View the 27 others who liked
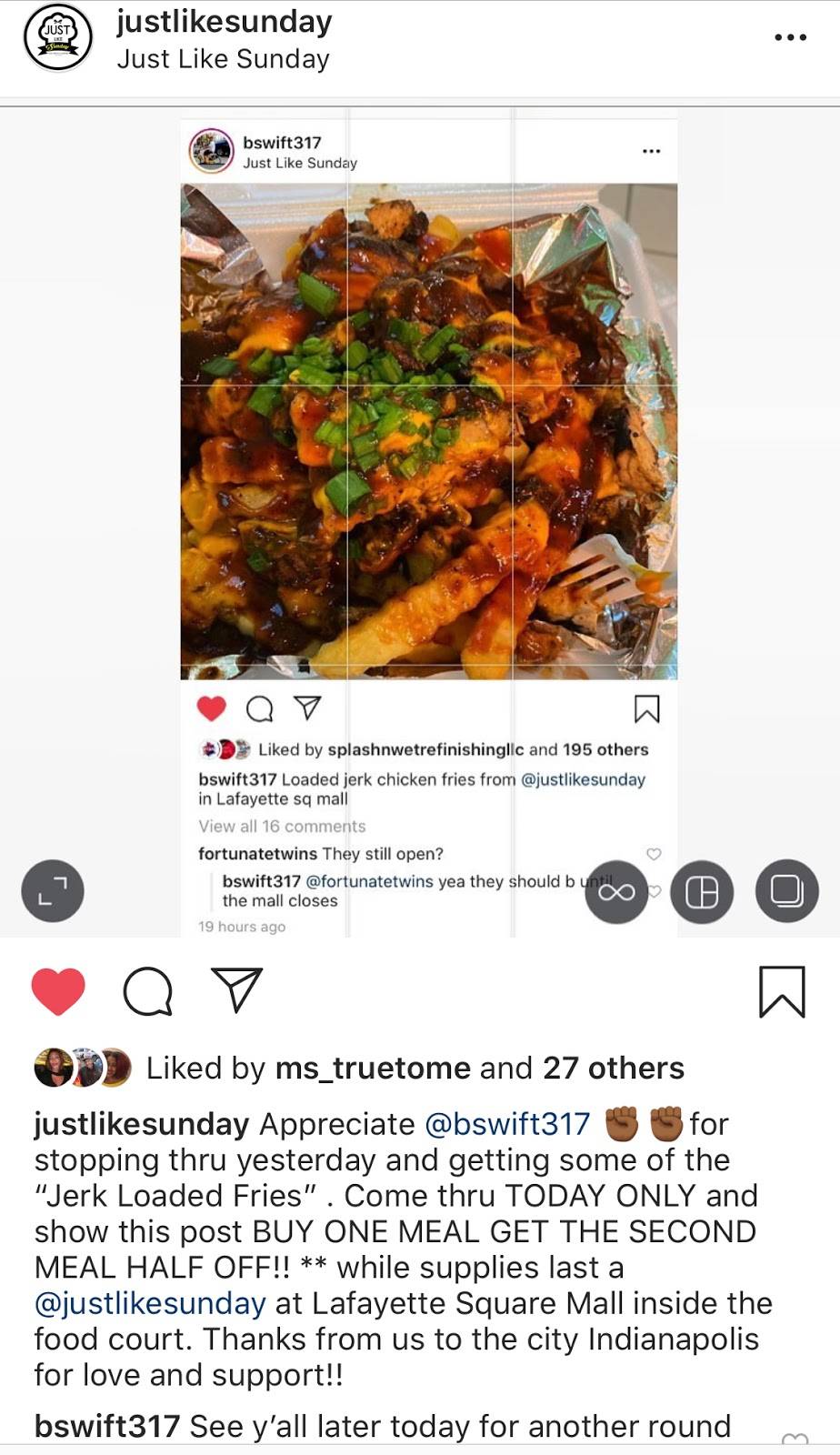Screen dimensions: 840x1455 pos(614,1068)
